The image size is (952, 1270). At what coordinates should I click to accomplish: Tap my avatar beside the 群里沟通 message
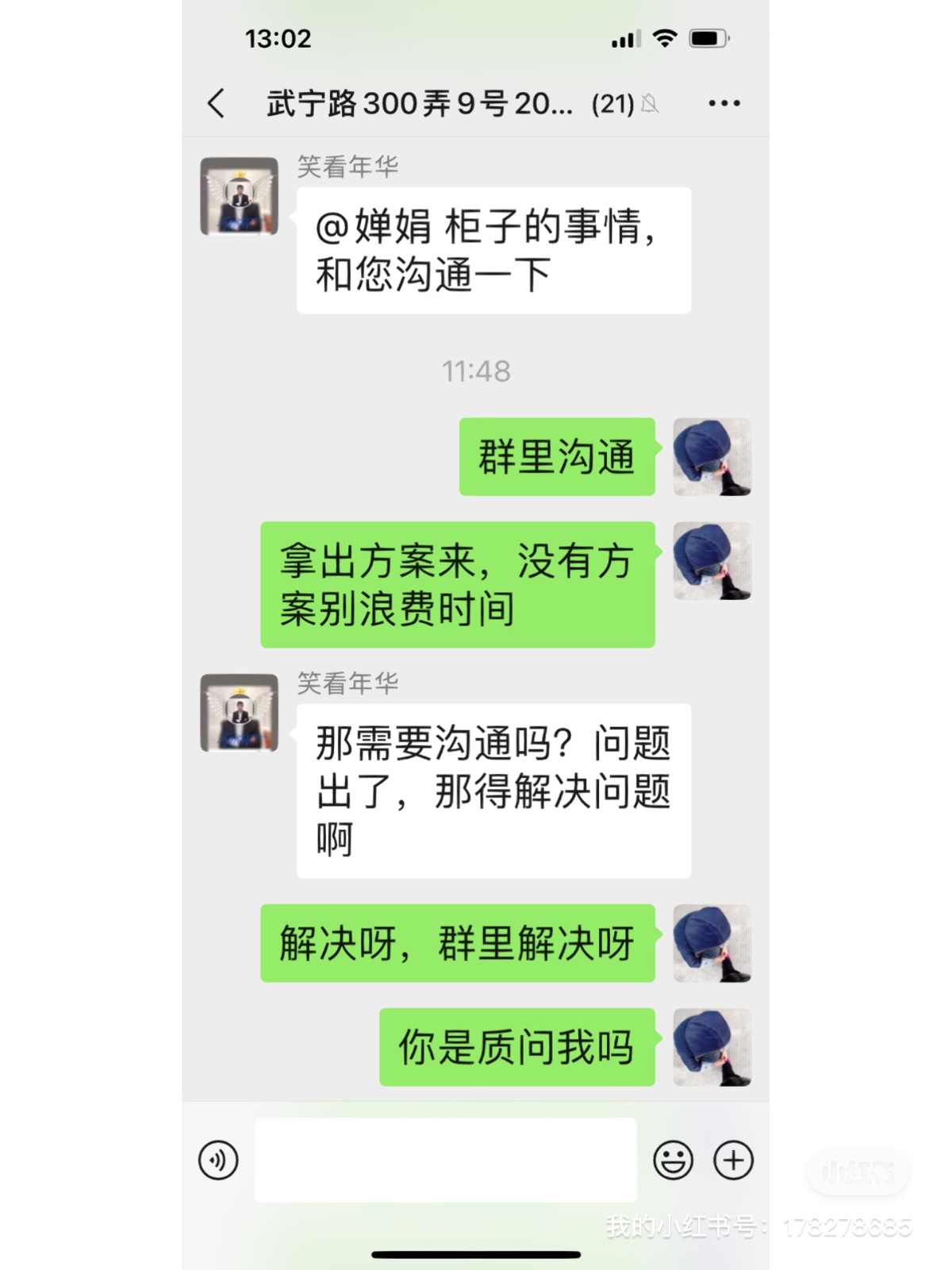712,457
